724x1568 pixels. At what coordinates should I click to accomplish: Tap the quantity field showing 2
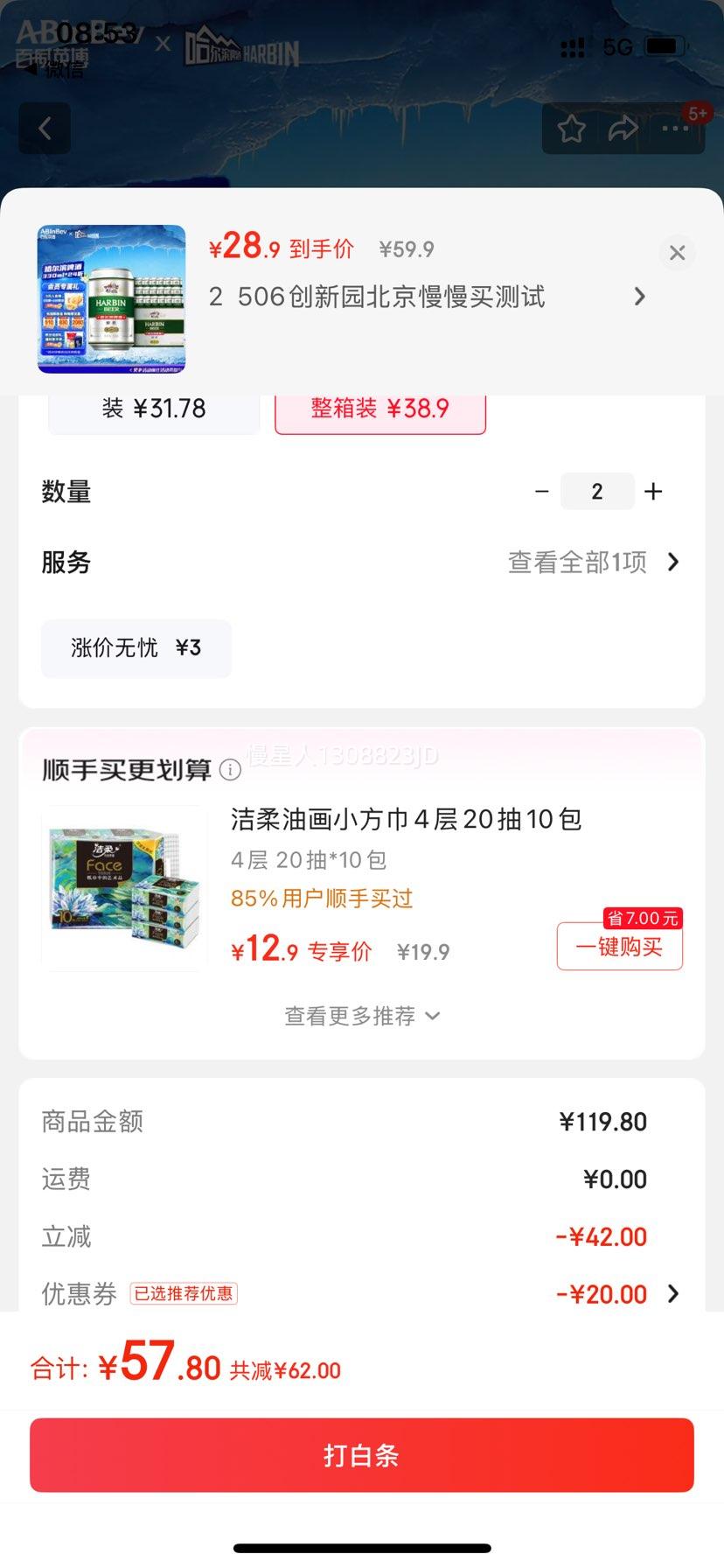coord(597,492)
